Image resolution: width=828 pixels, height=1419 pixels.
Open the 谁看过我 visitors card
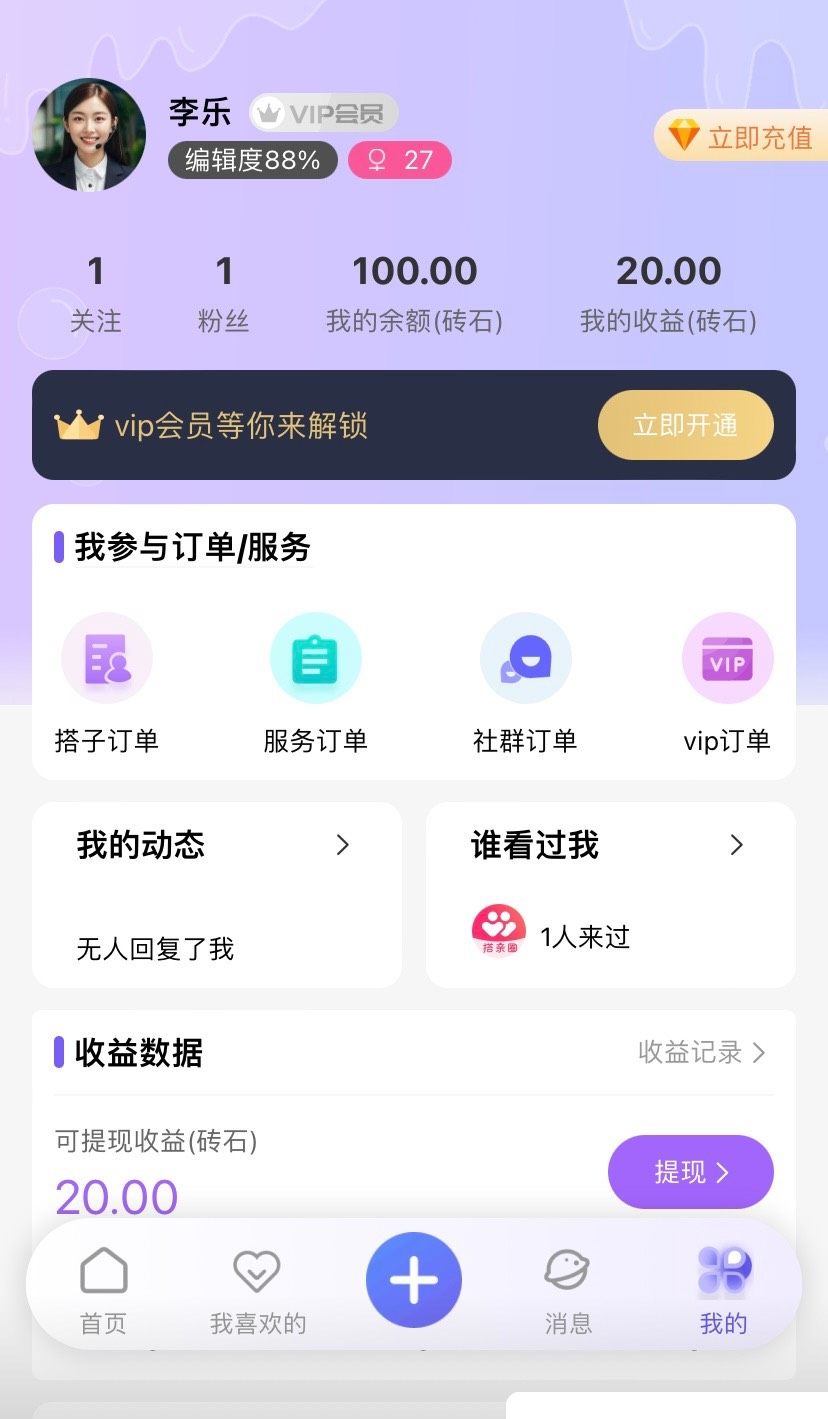(610, 894)
